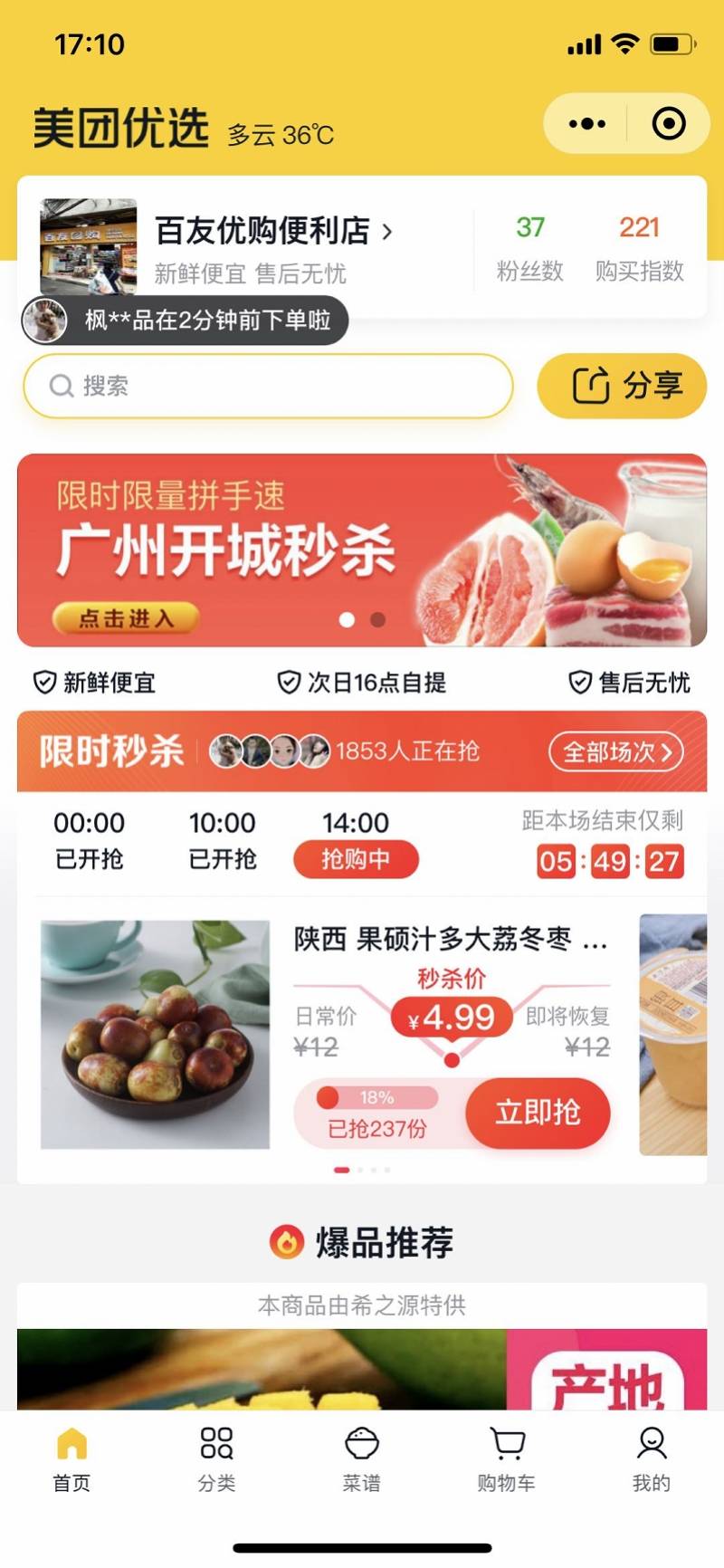Open the 产地 recommended product banner
This screenshot has height=1568, width=724.
tap(362, 1369)
